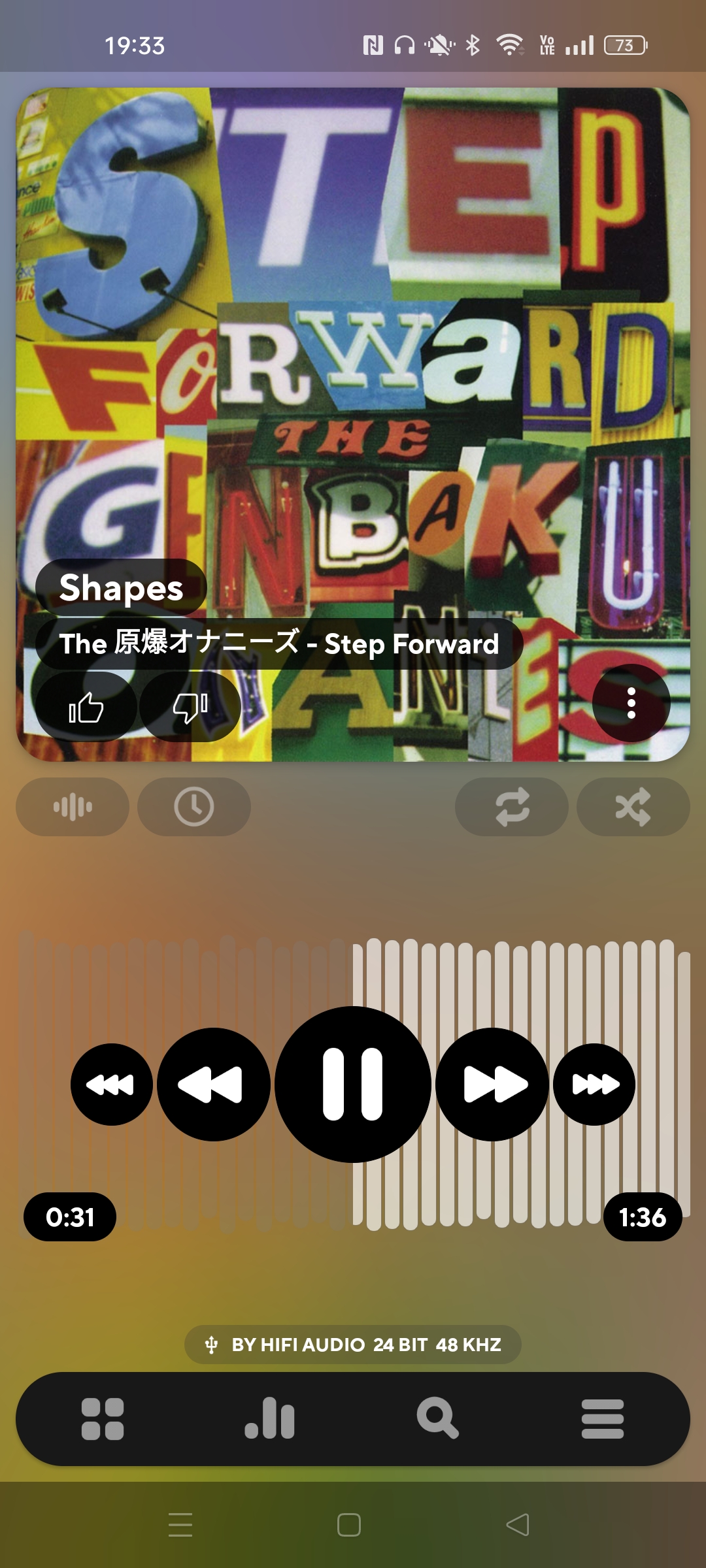This screenshot has width=706, height=1568.
Task: Rewind with the double-arrow back button
Action: [x=213, y=1084]
